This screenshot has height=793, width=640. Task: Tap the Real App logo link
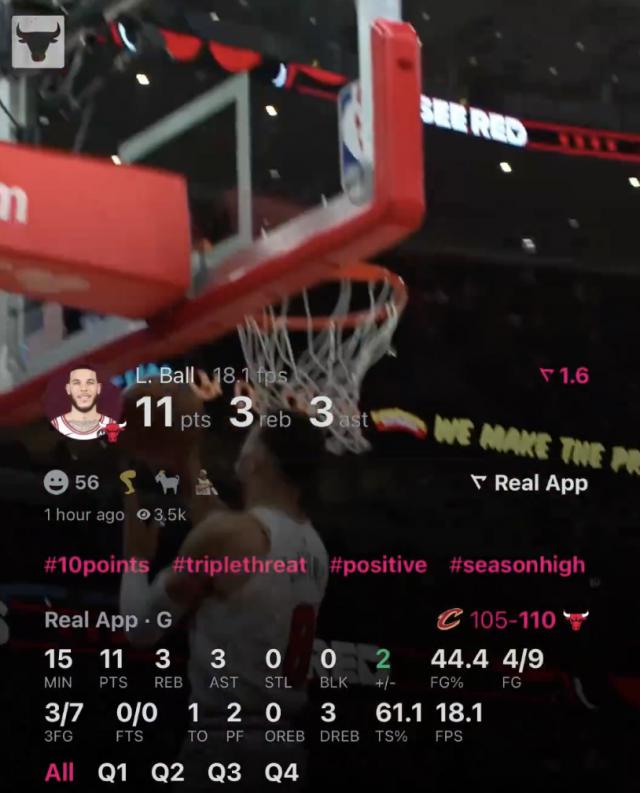529,483
